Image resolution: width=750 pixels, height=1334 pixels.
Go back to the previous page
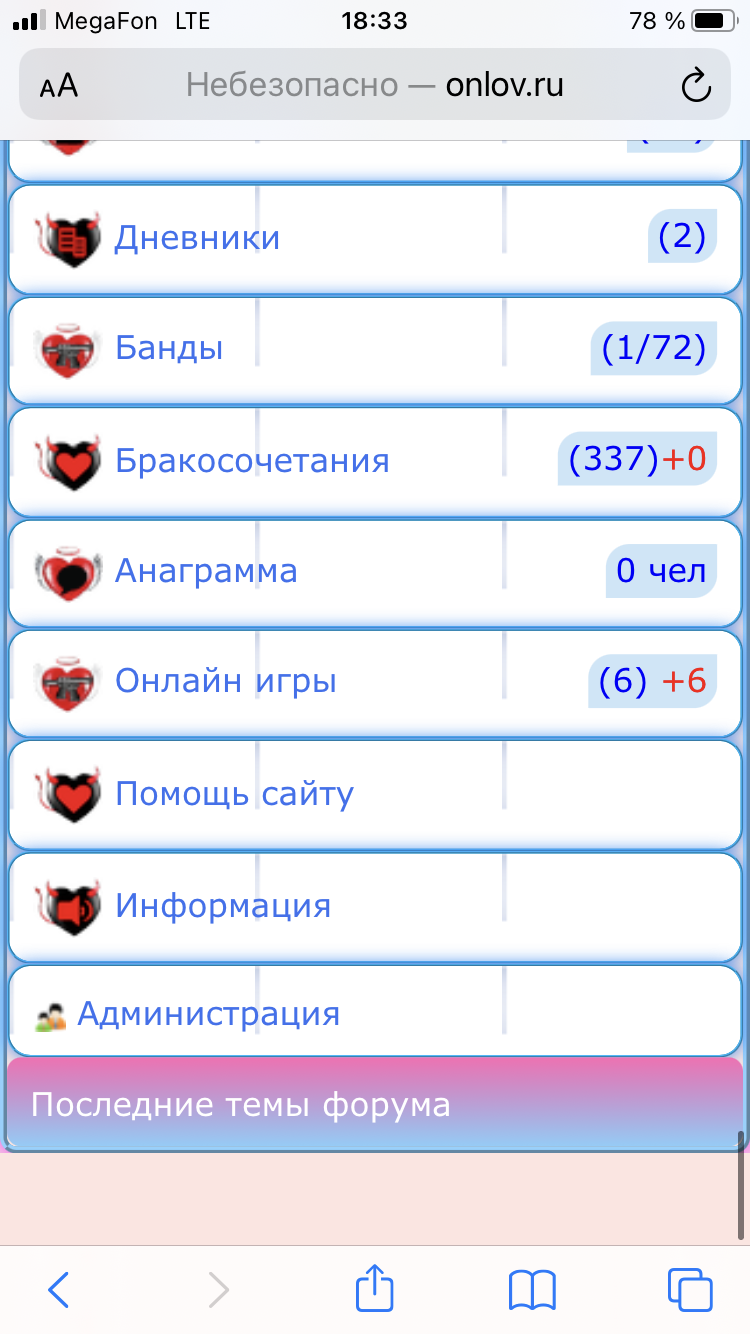click(59, 1290)
